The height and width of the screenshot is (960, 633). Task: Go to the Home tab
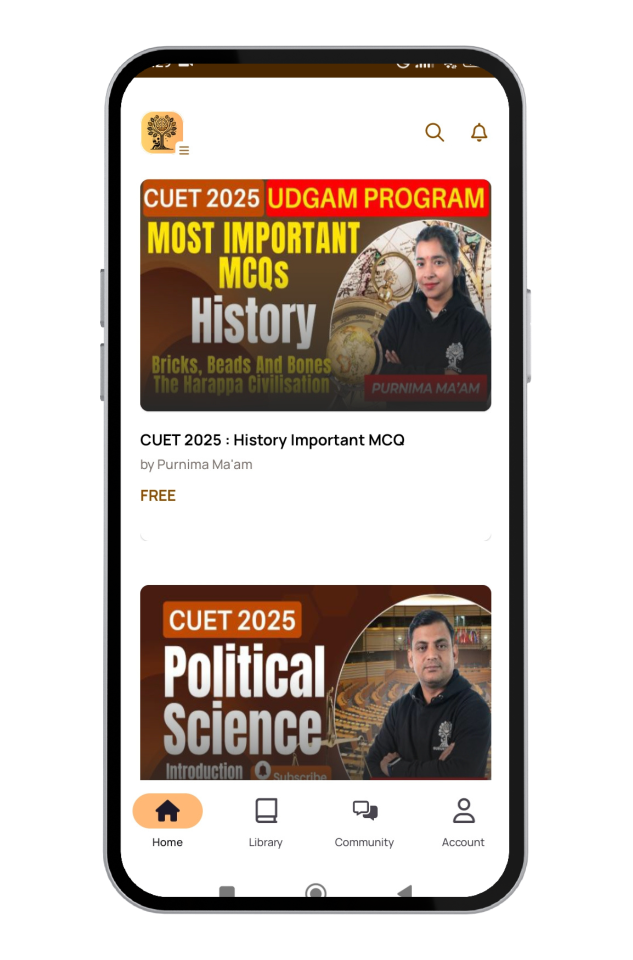167,820
